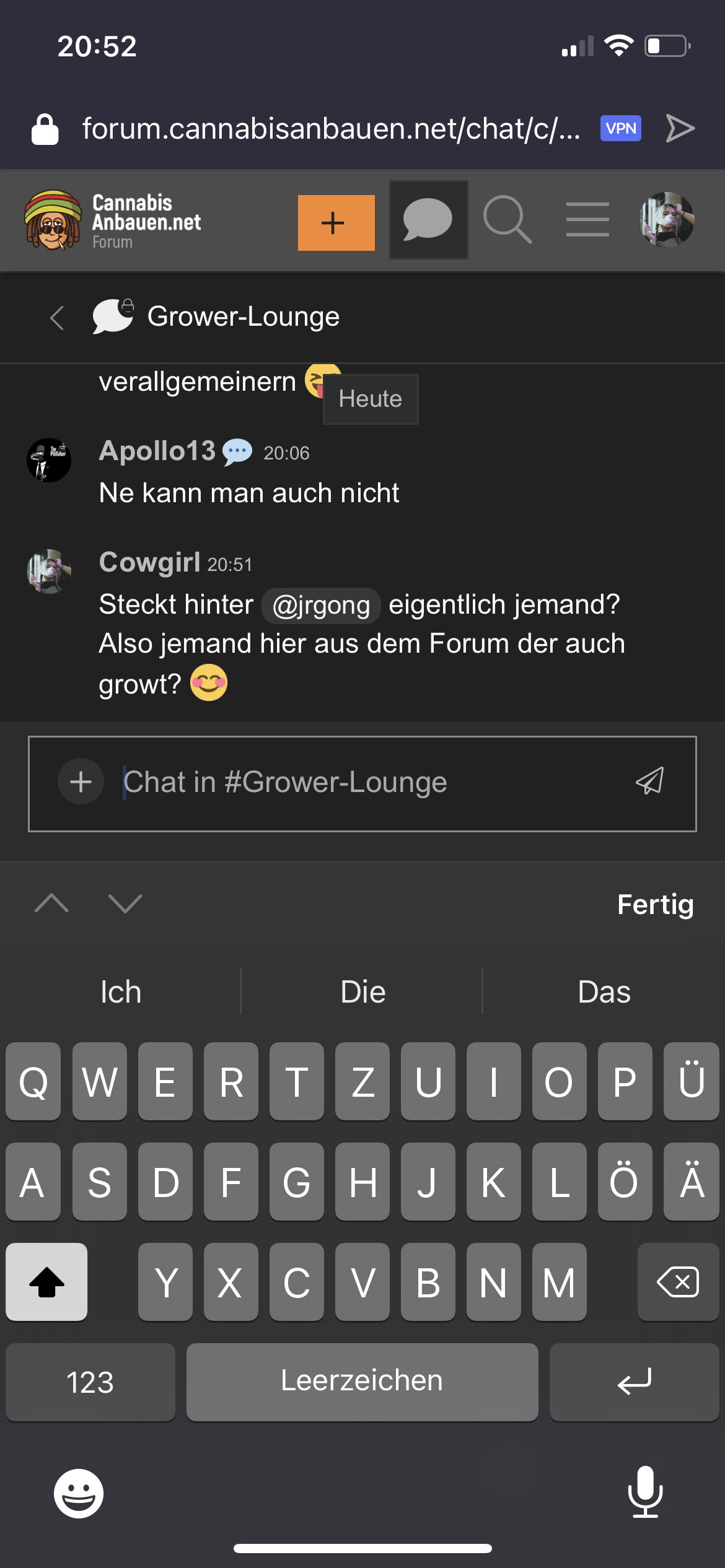Screen dimensions: 725x1568
Task: Open your profile avatar menu
Action: coord(666,220)
